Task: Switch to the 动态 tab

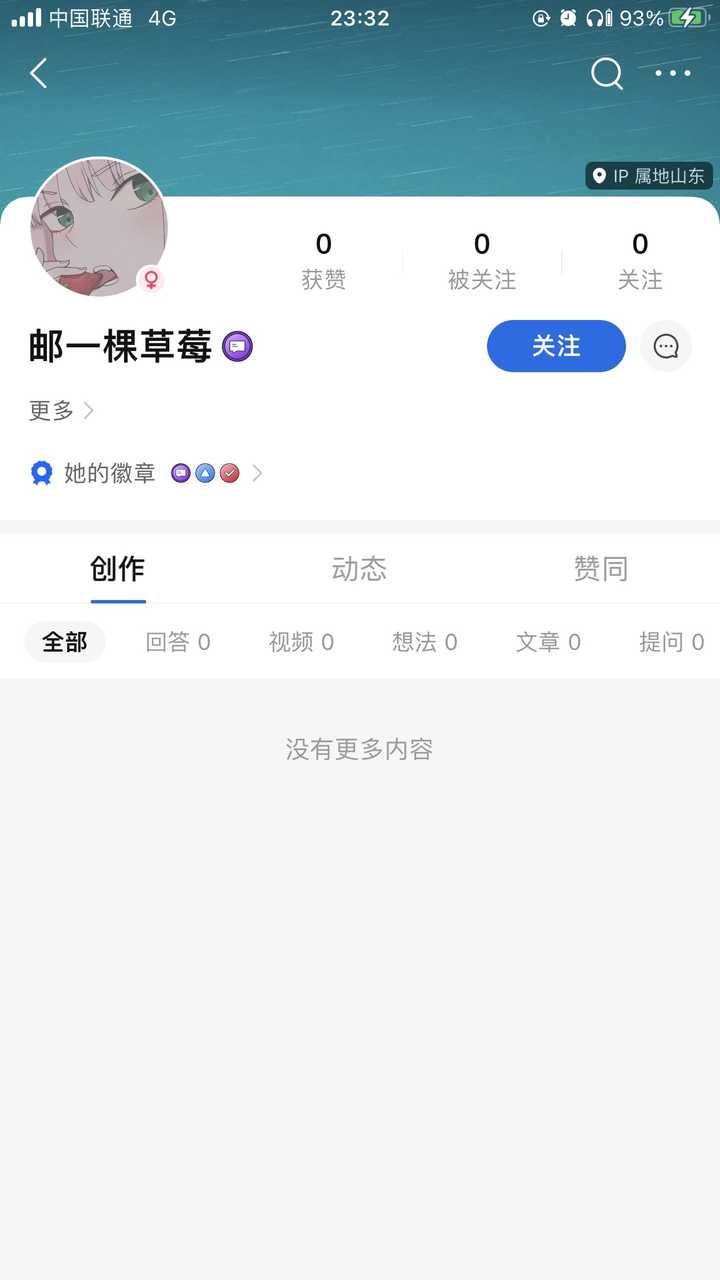Action: 359,569
